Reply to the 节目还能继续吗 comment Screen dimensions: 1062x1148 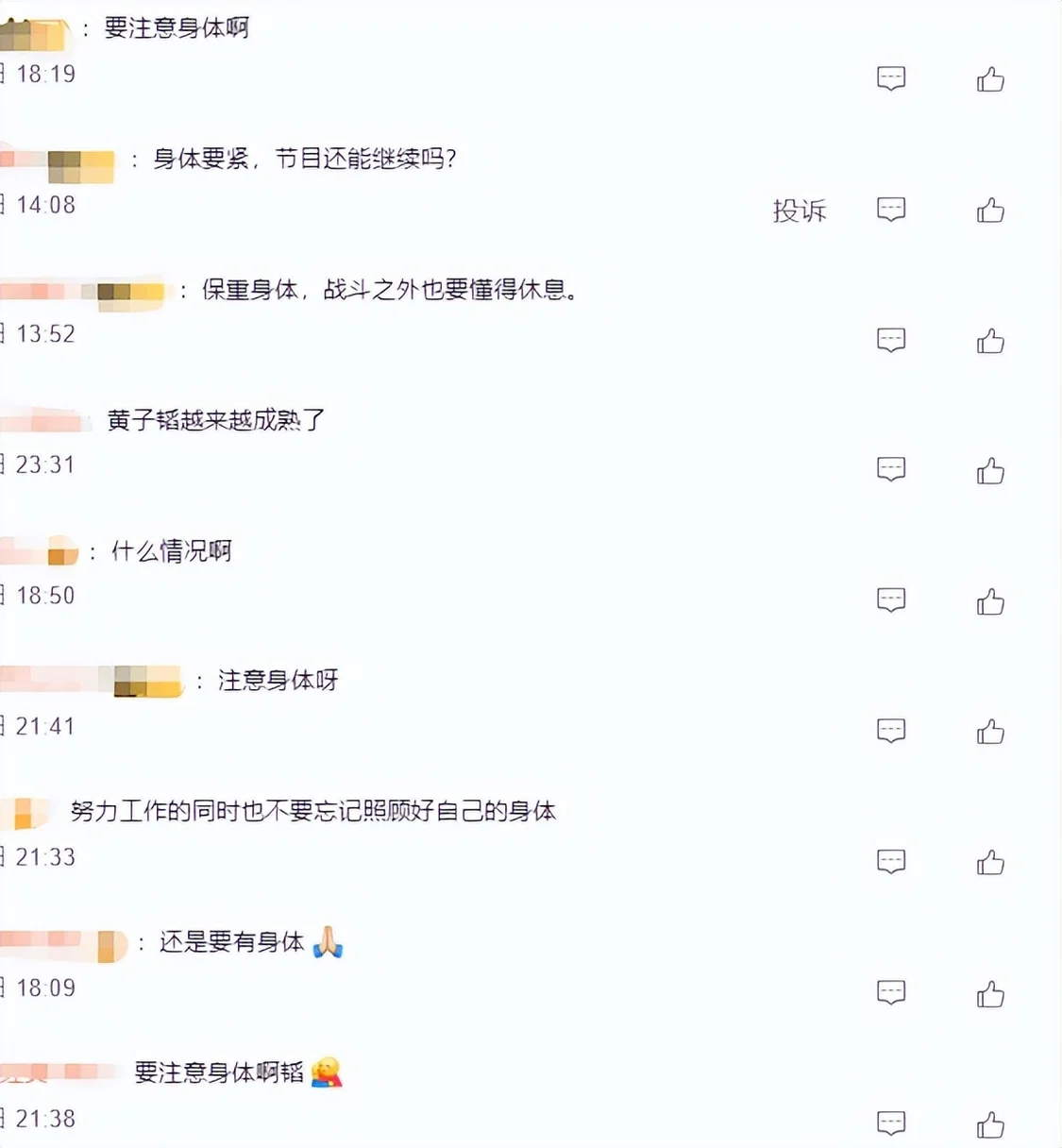tap(891, 209)
